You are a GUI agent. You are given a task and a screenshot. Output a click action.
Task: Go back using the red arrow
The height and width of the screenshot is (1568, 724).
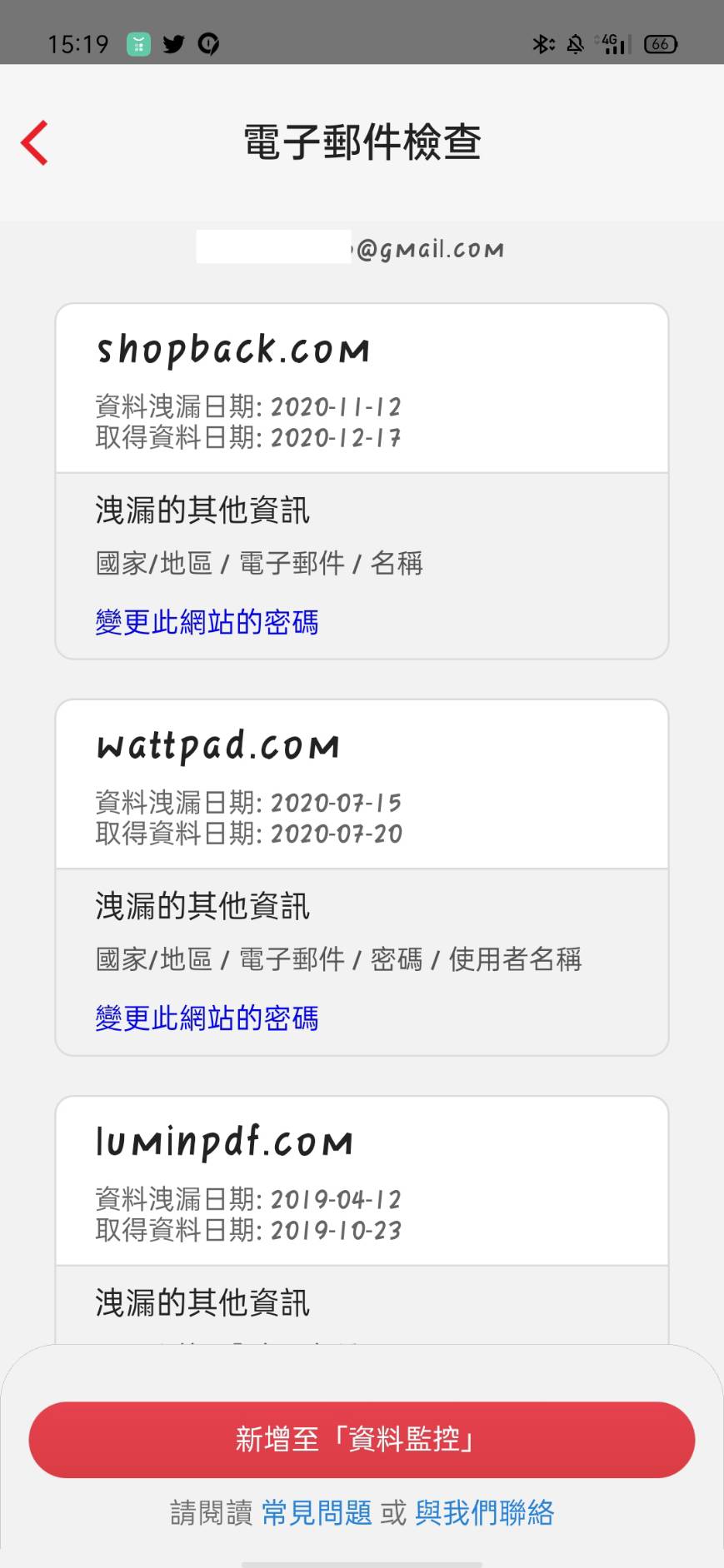[x=35, y=142]
